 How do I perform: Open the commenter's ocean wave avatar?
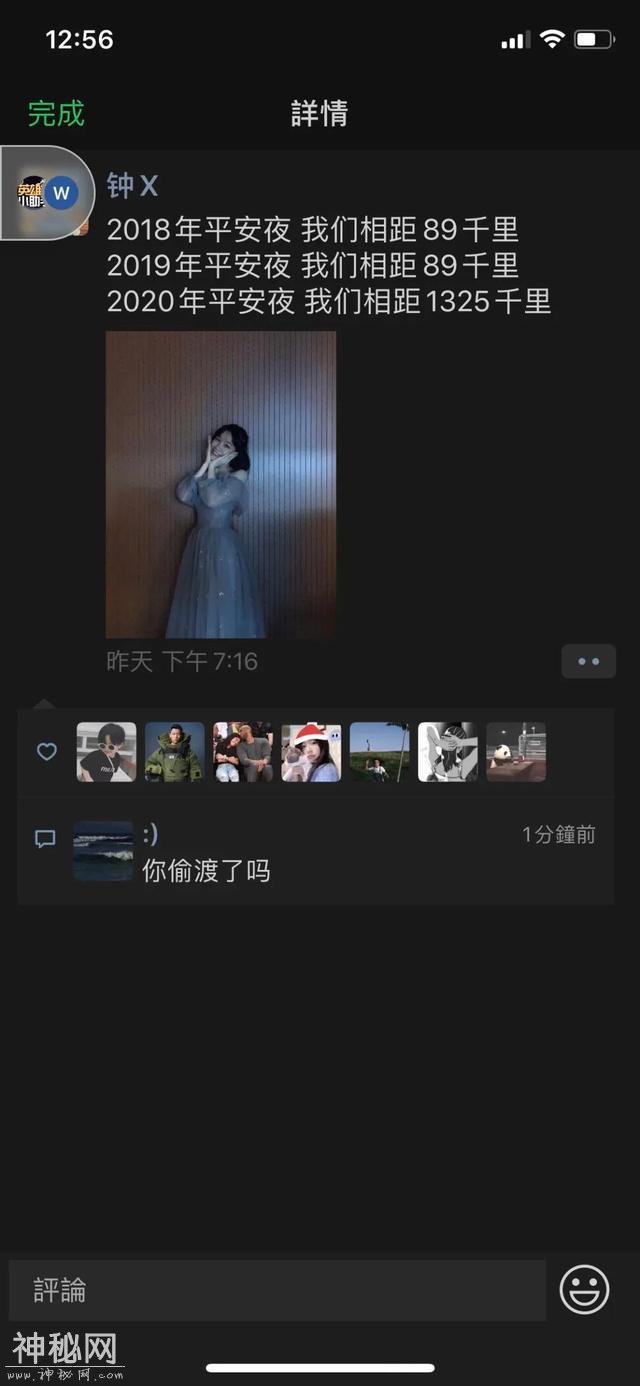click(x=103, y=851)
